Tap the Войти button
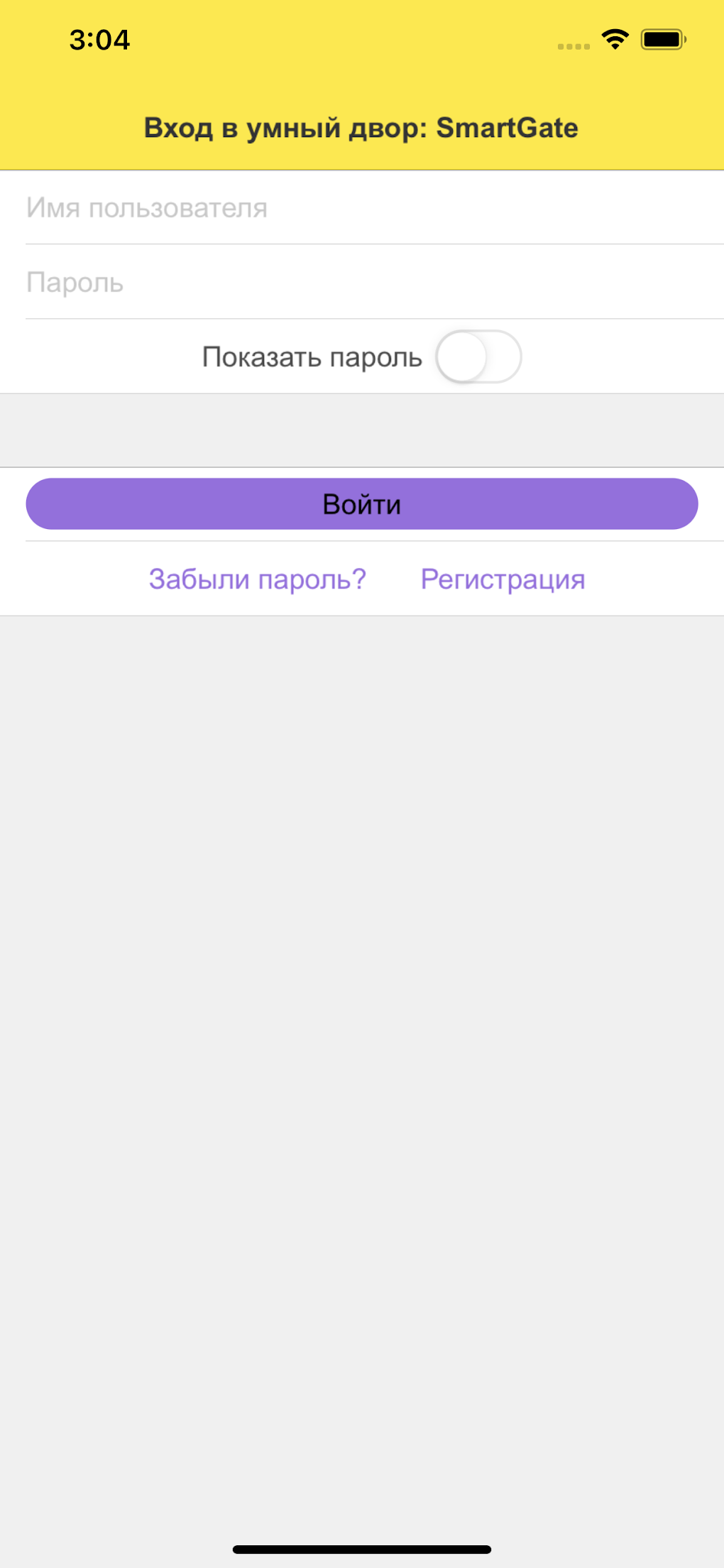 362,504
